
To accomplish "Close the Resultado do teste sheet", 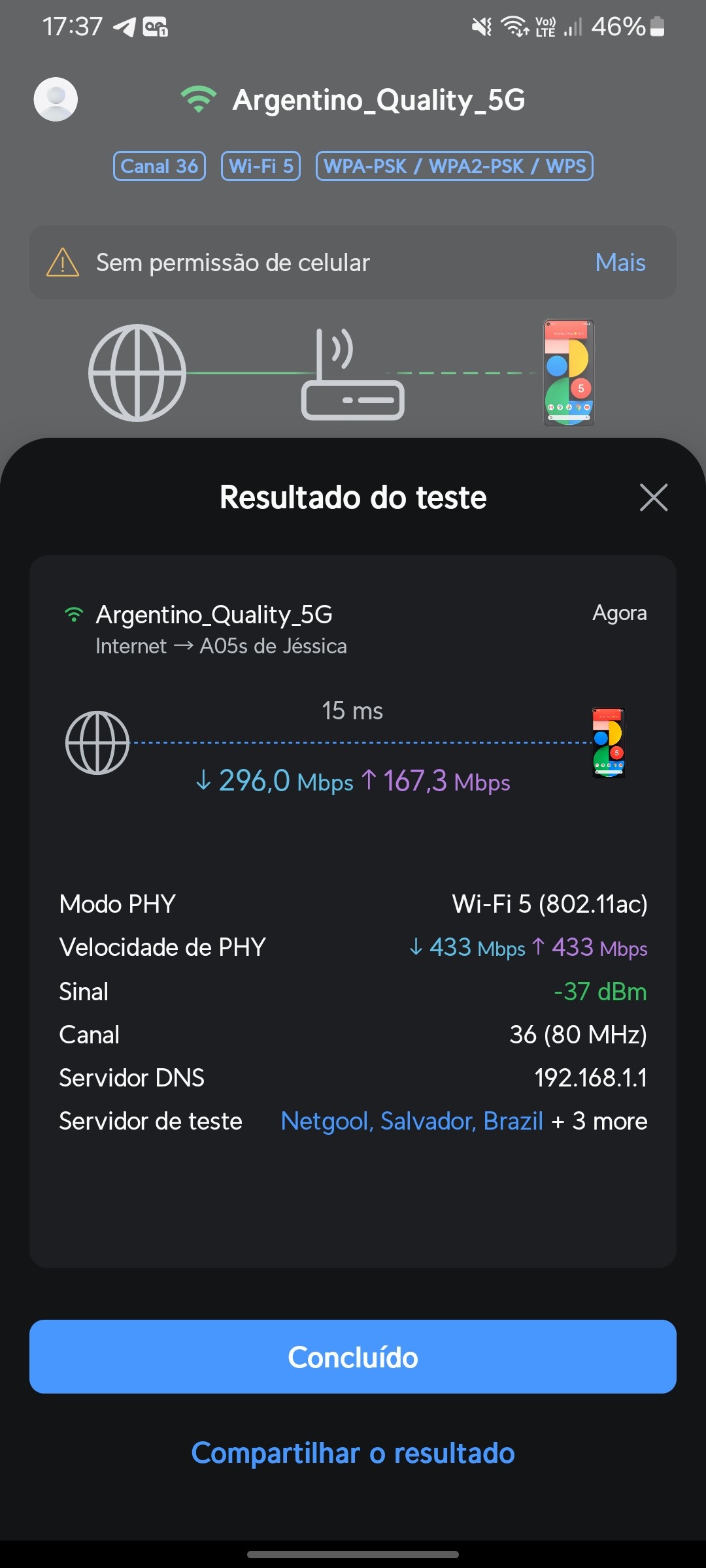I will tap(653, 498).
